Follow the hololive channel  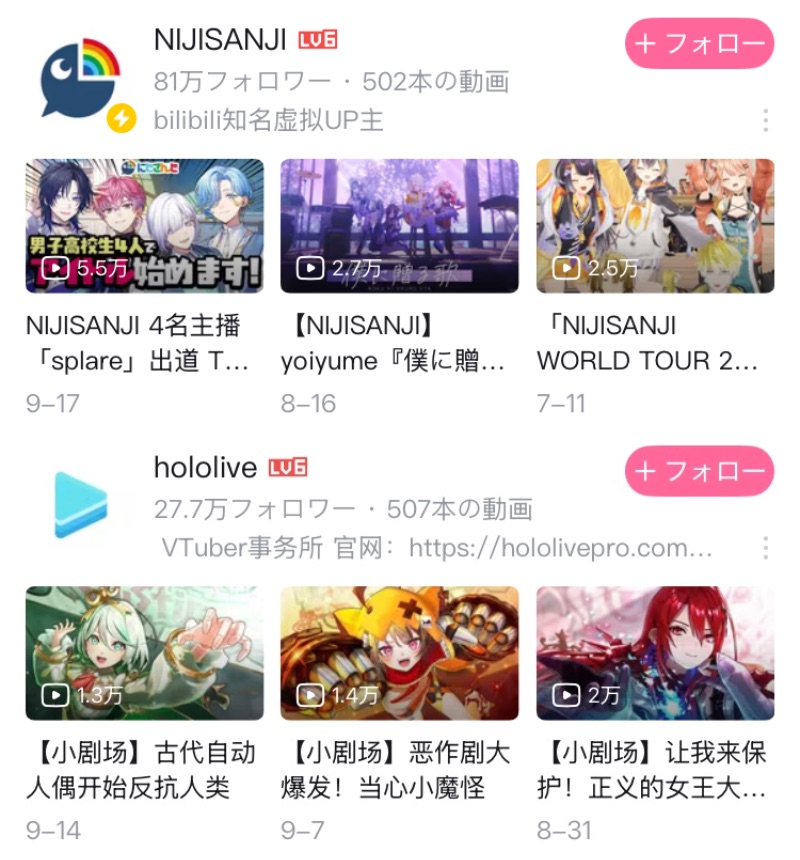(699, 470)
